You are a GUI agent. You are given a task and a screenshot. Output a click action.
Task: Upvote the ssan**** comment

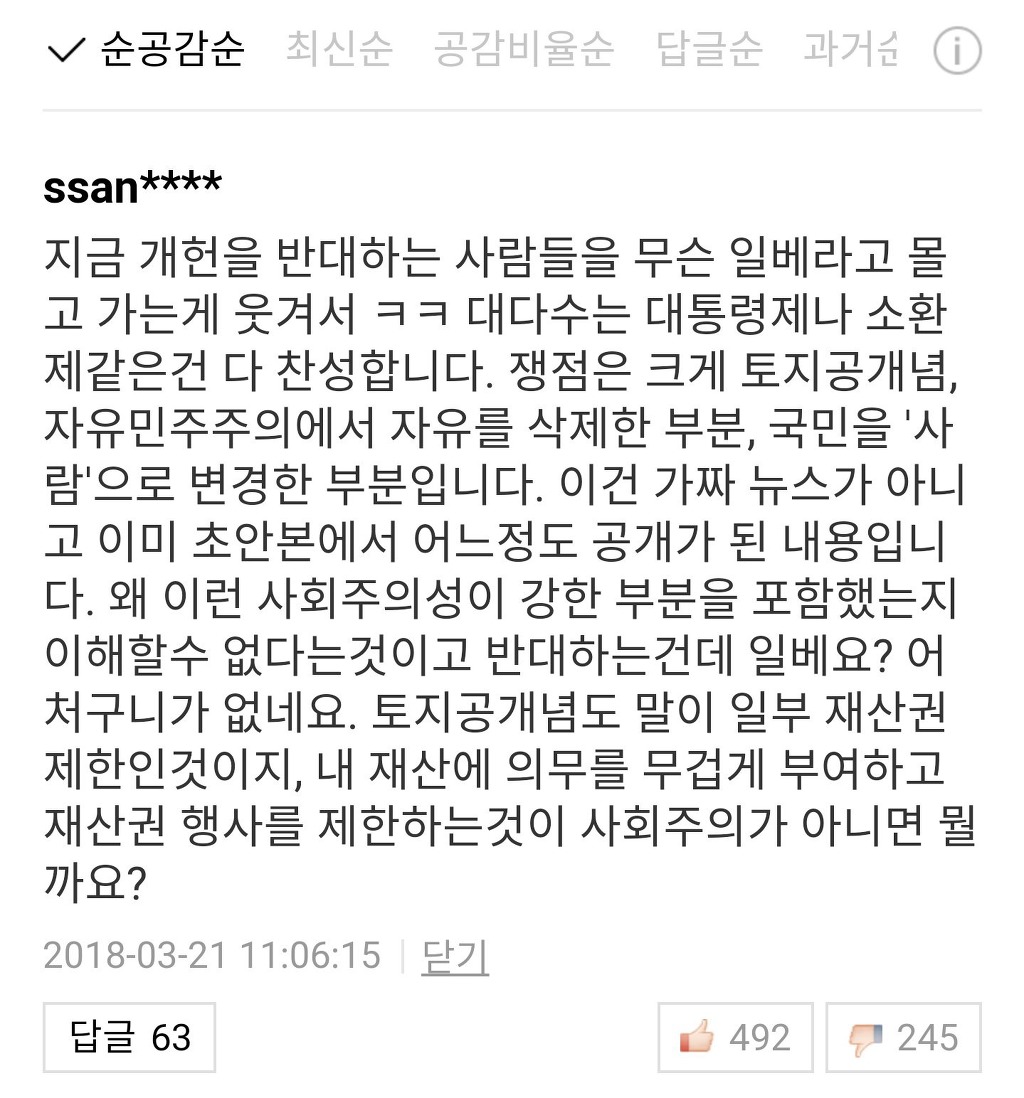point(735,1038)
